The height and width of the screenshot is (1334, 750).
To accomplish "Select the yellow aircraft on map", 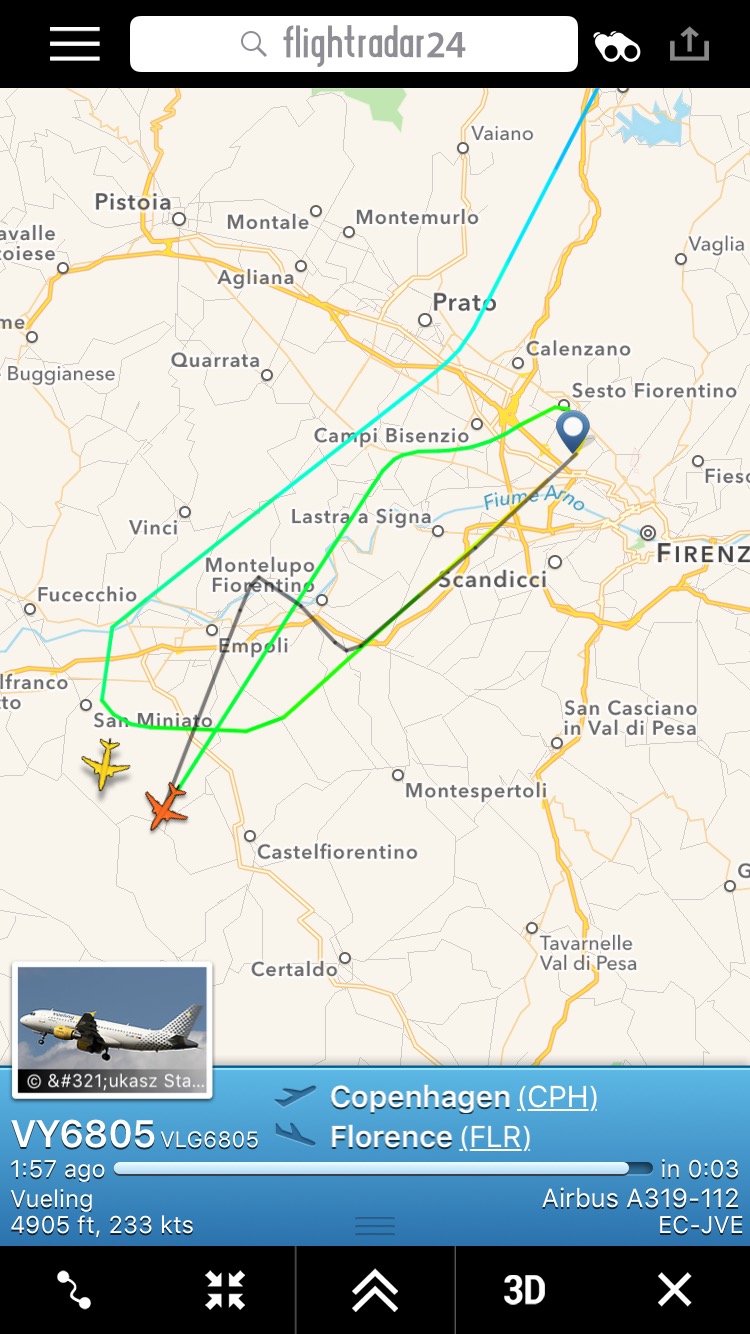I will 105,764.
